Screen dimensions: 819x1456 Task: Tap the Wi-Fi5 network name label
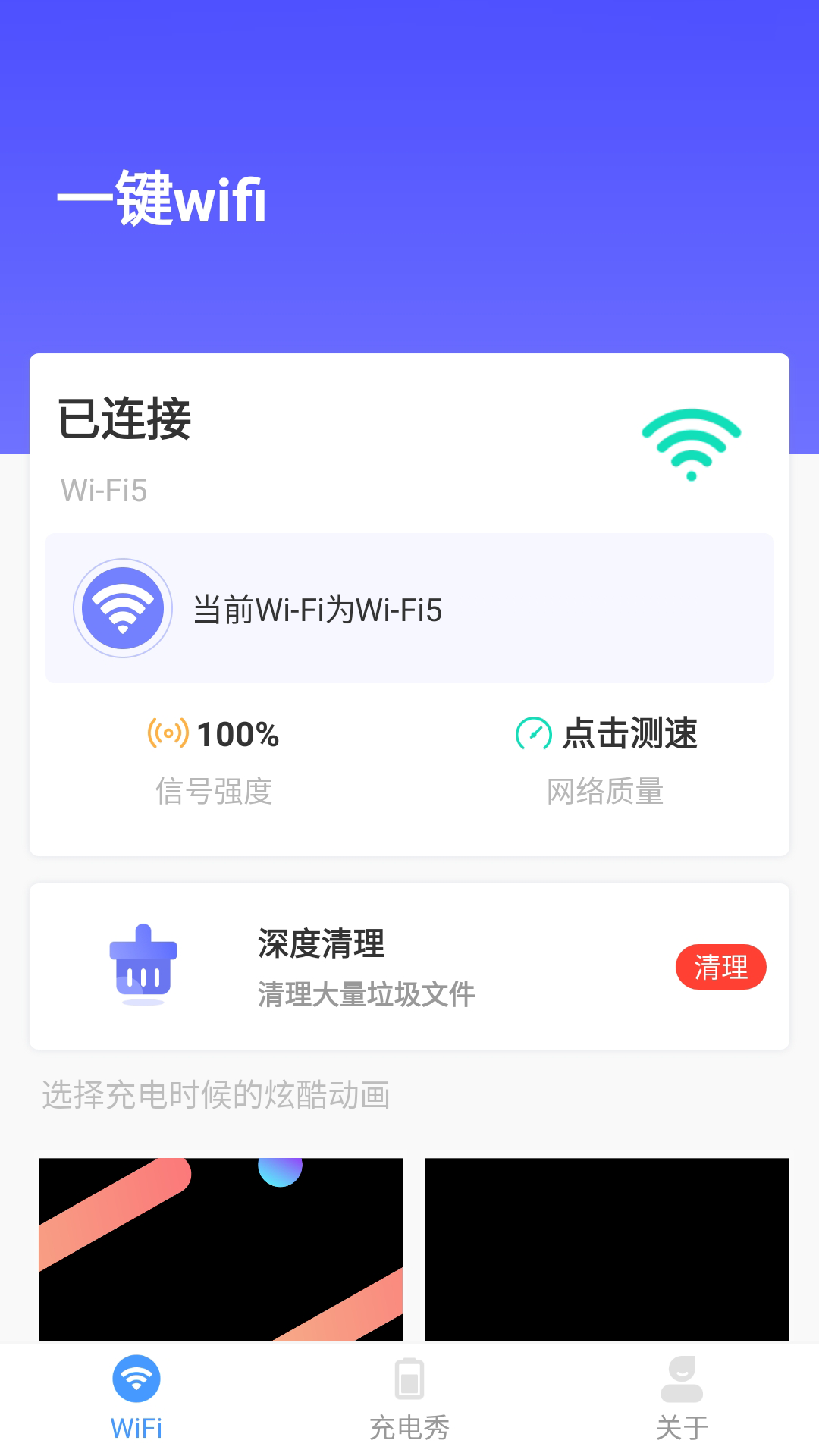[104, 491]
